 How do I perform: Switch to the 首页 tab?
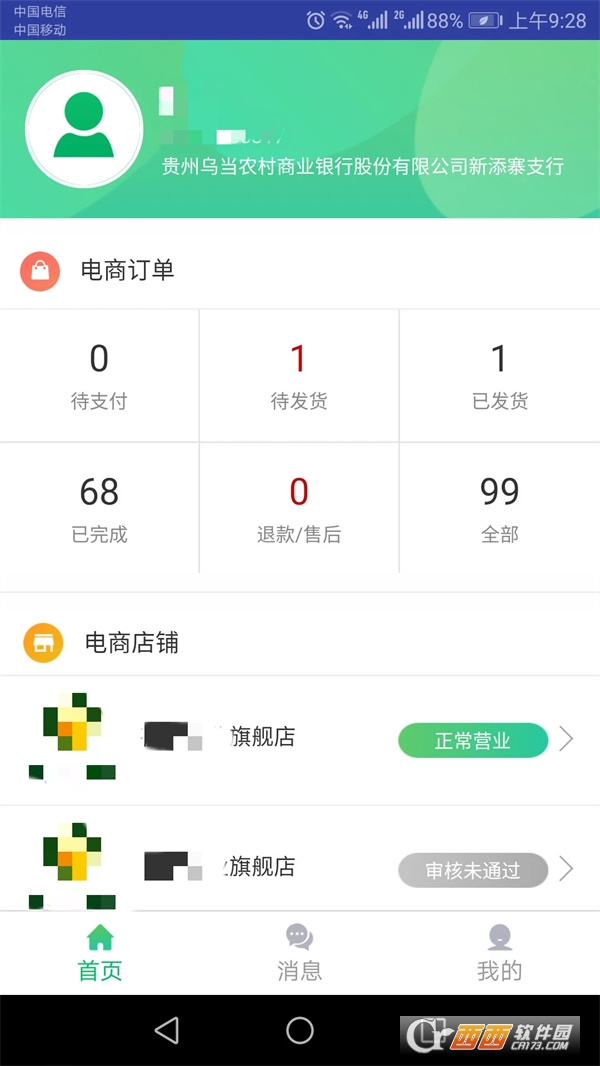pos(100,953)
